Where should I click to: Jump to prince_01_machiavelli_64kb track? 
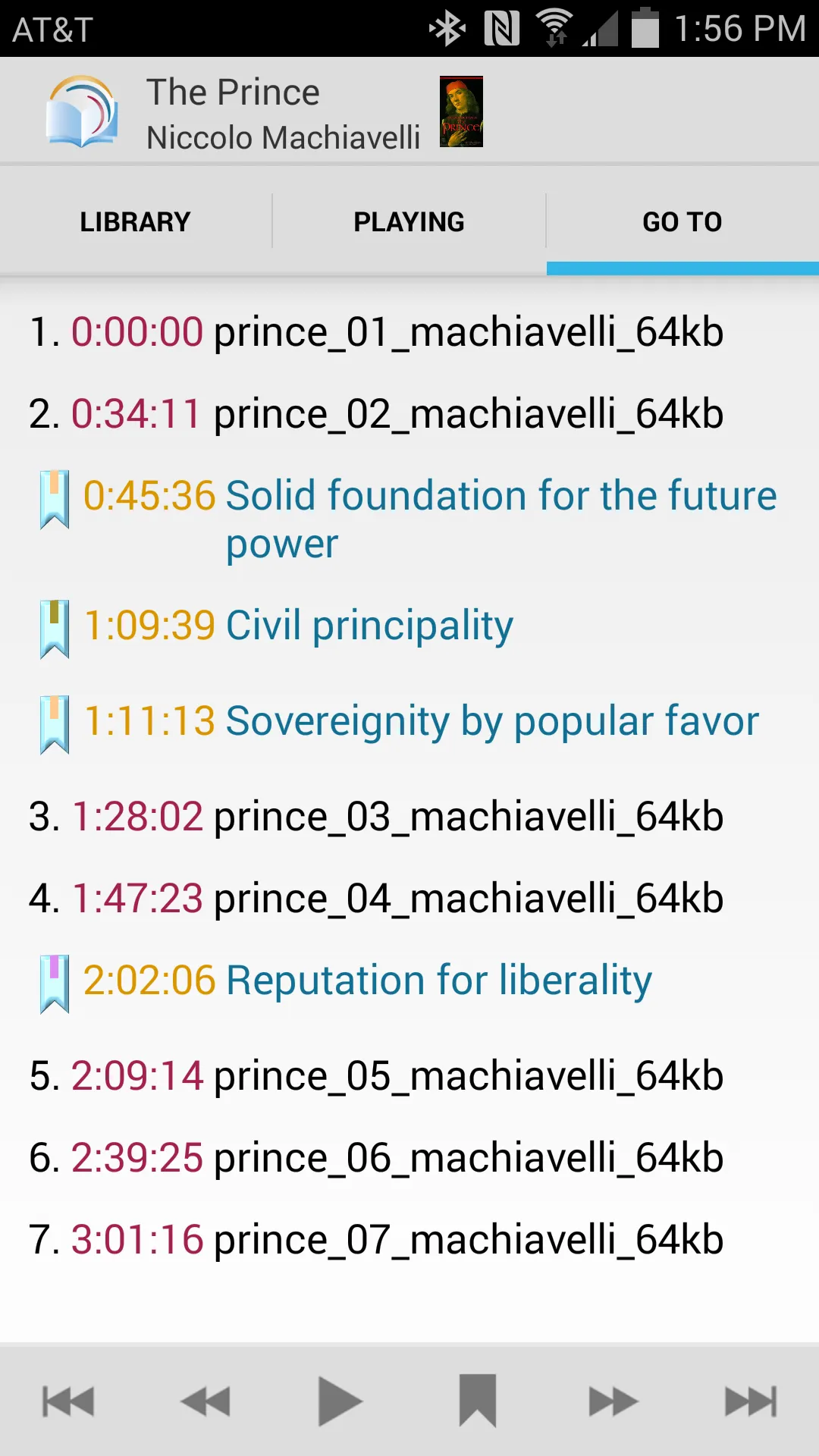point(409,332)
